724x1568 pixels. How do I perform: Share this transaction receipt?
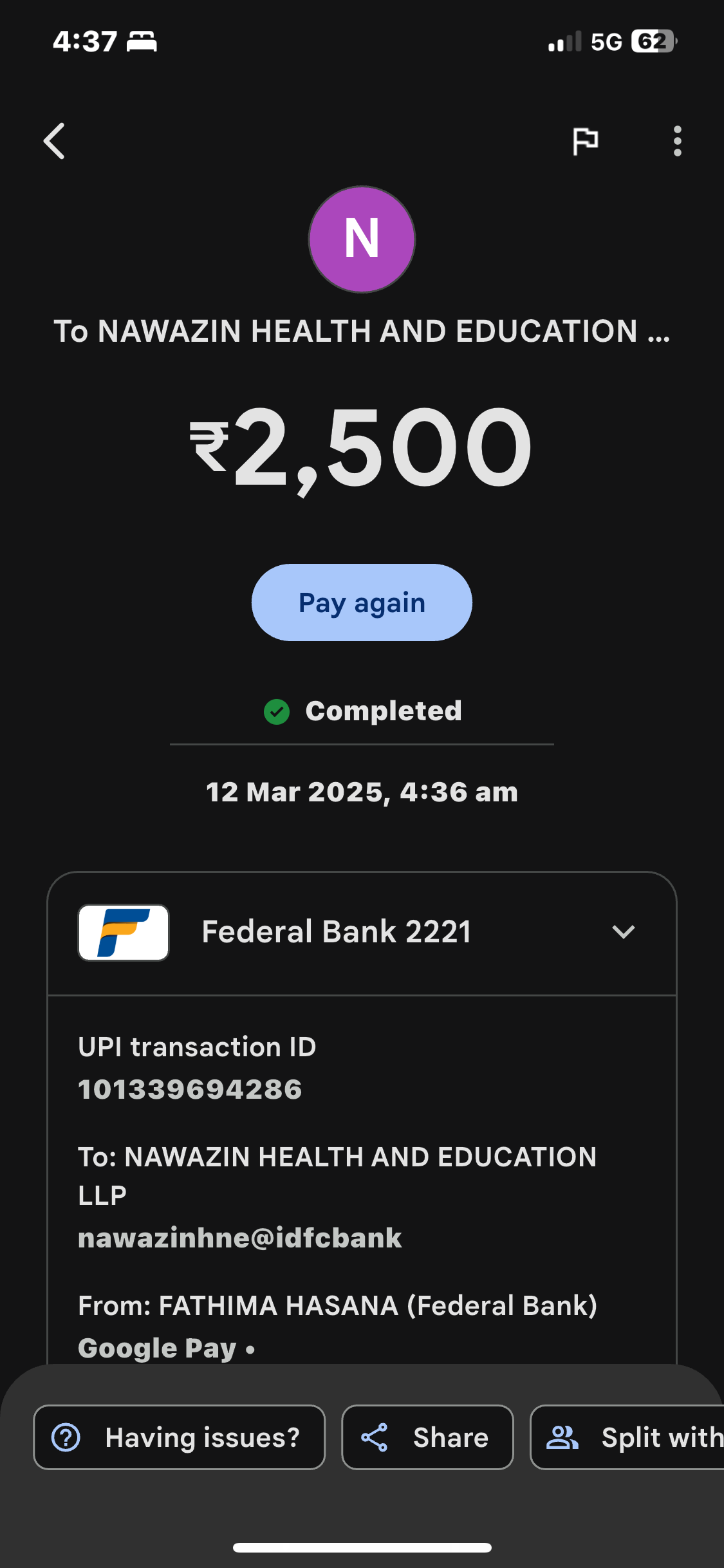pyautogui.click(x=427, y=1437)
